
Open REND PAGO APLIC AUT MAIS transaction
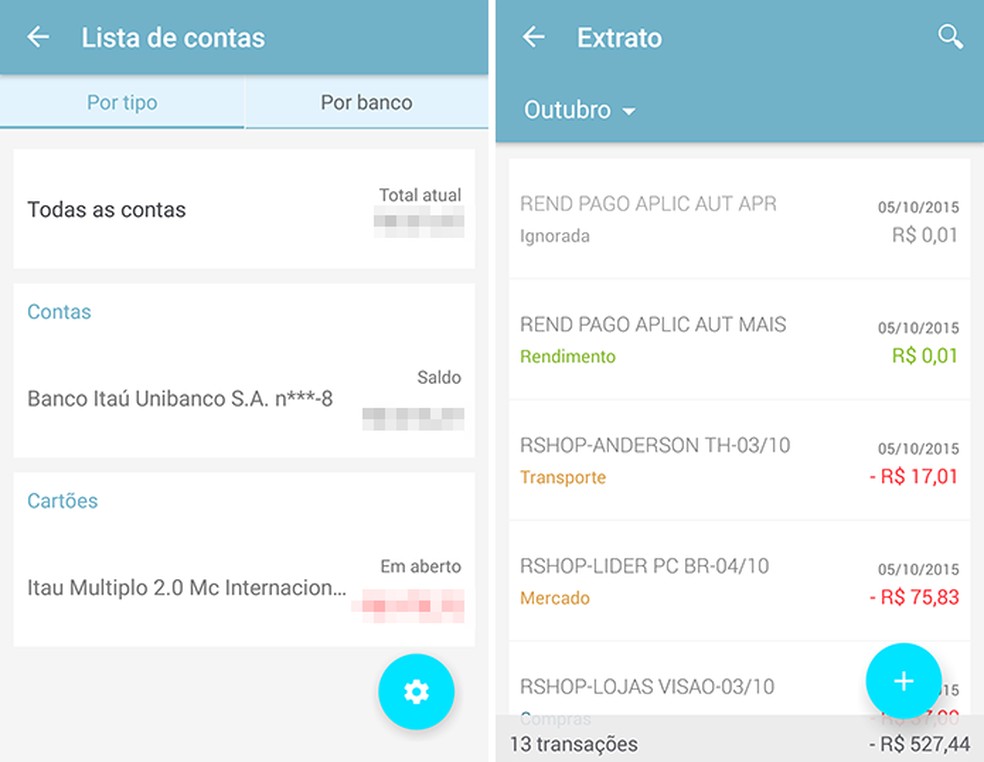coord(739,340)
